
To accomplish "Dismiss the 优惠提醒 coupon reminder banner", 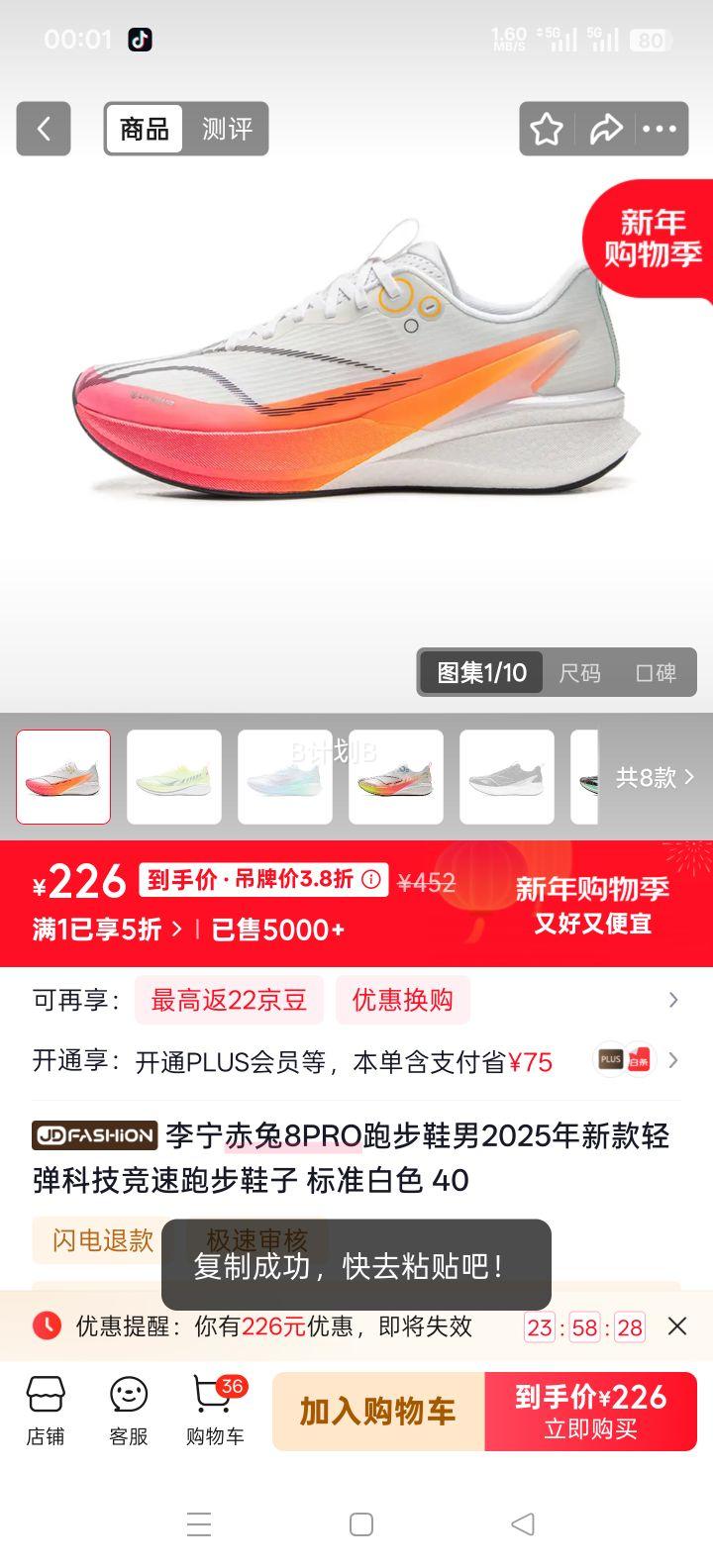I will point(678,1326).
